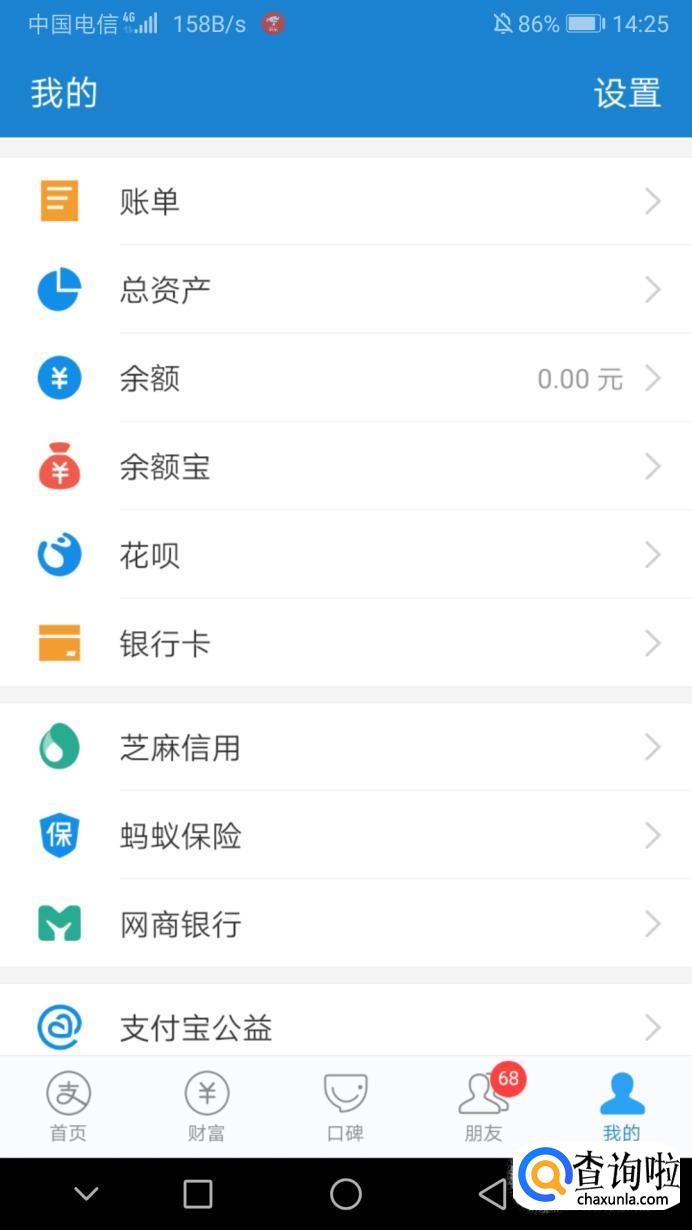Open the 账单 row

click(346, 202)
